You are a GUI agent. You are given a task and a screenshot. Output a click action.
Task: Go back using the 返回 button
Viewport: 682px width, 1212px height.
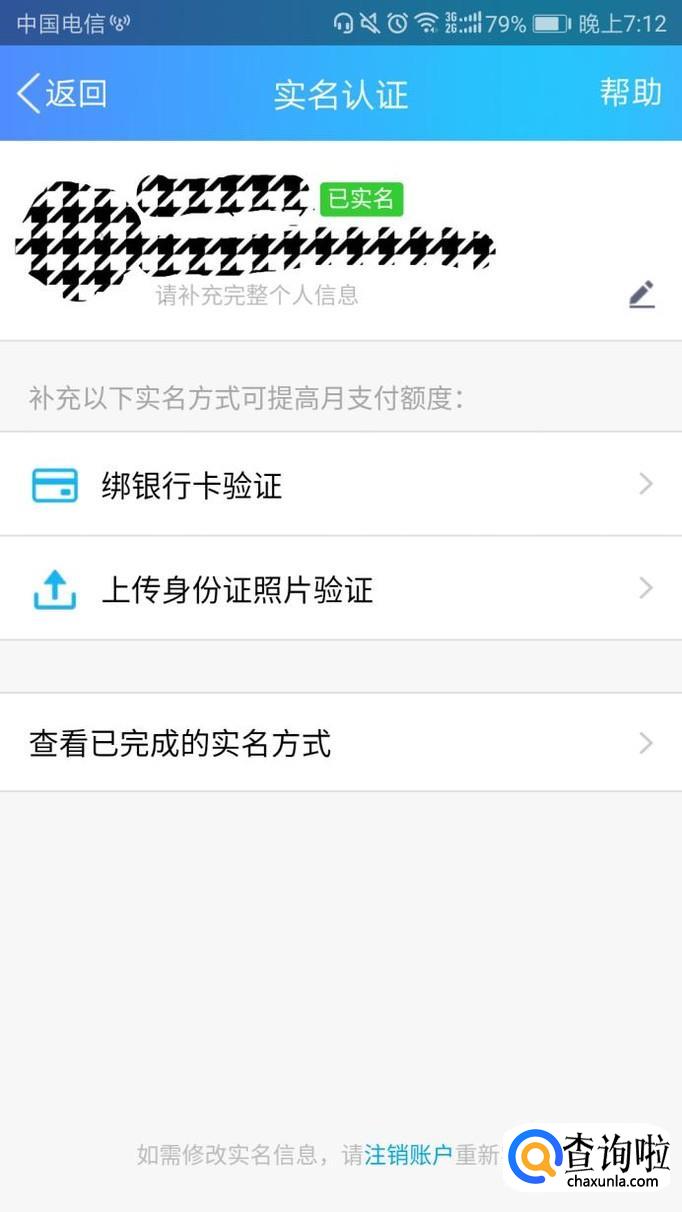coord(62,94)
